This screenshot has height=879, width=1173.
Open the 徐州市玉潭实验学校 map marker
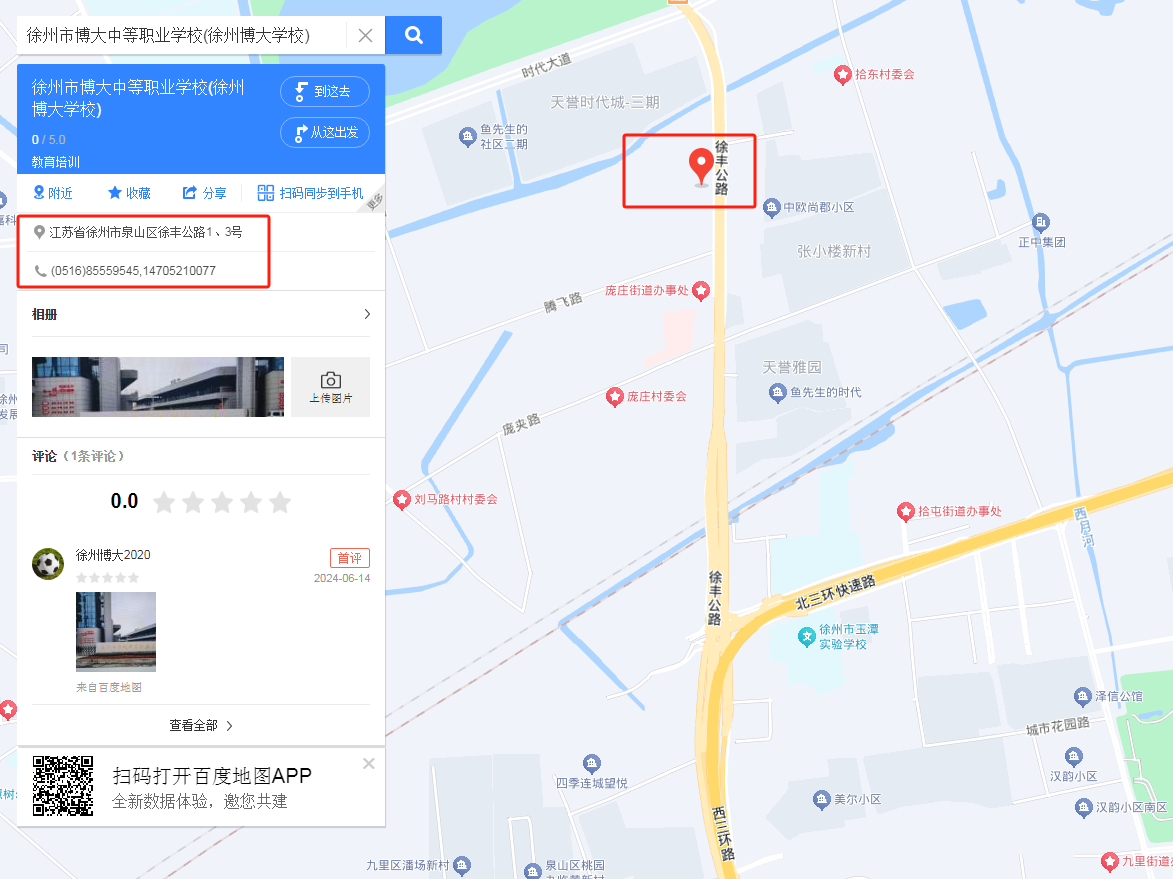point(807,636)
